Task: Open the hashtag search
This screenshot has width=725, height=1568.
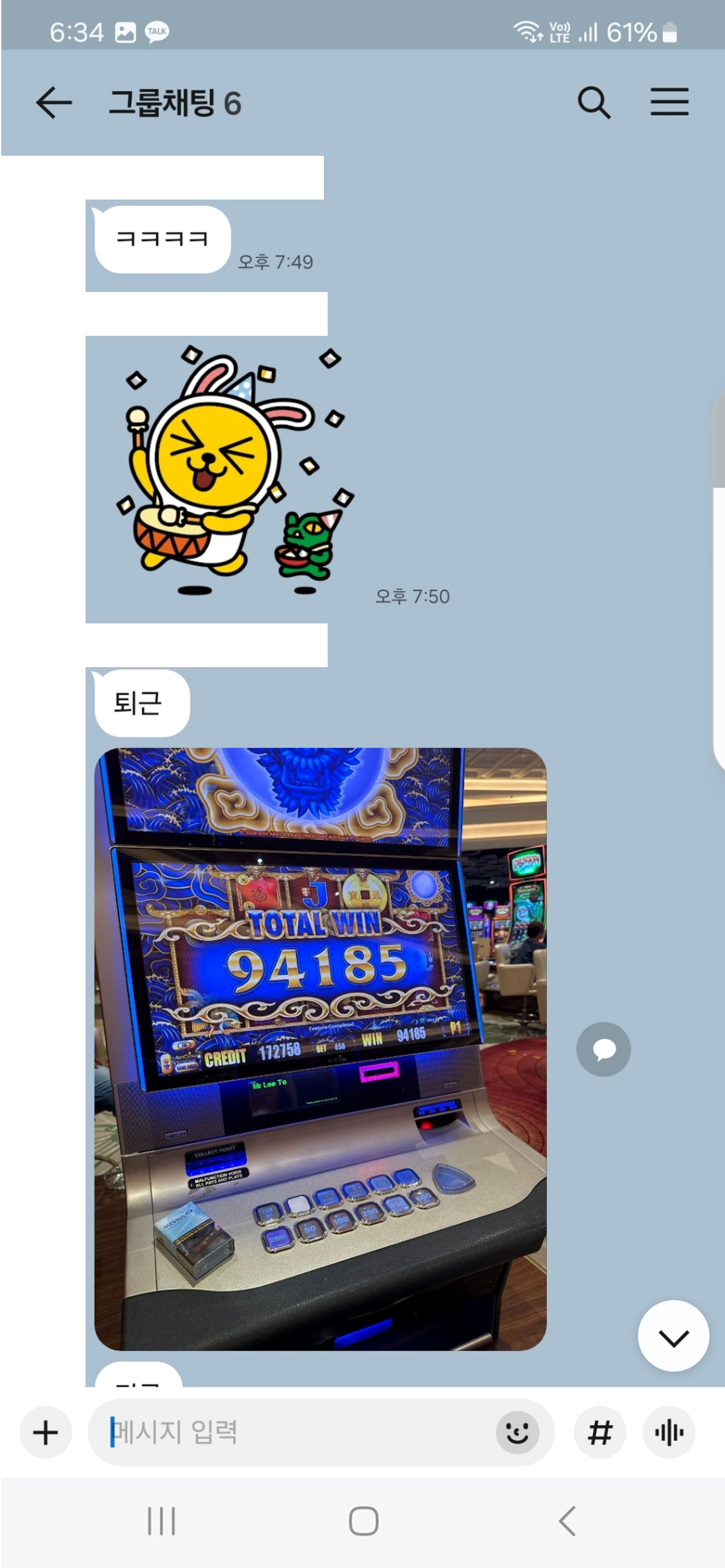Action: (600, 1432)
